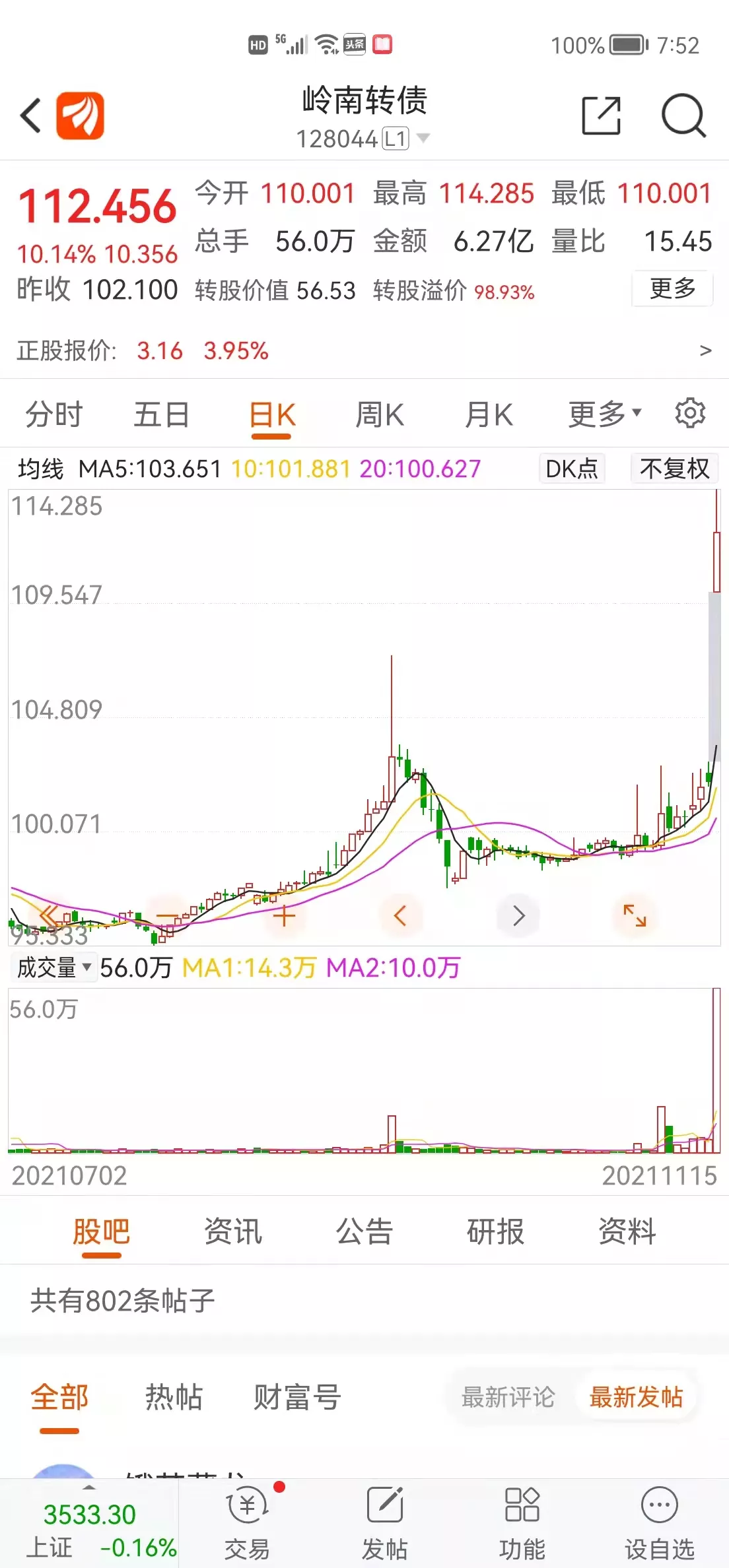Filter posts by 热帖
Screen dimensions: 729x1568
click(174, 1397)
